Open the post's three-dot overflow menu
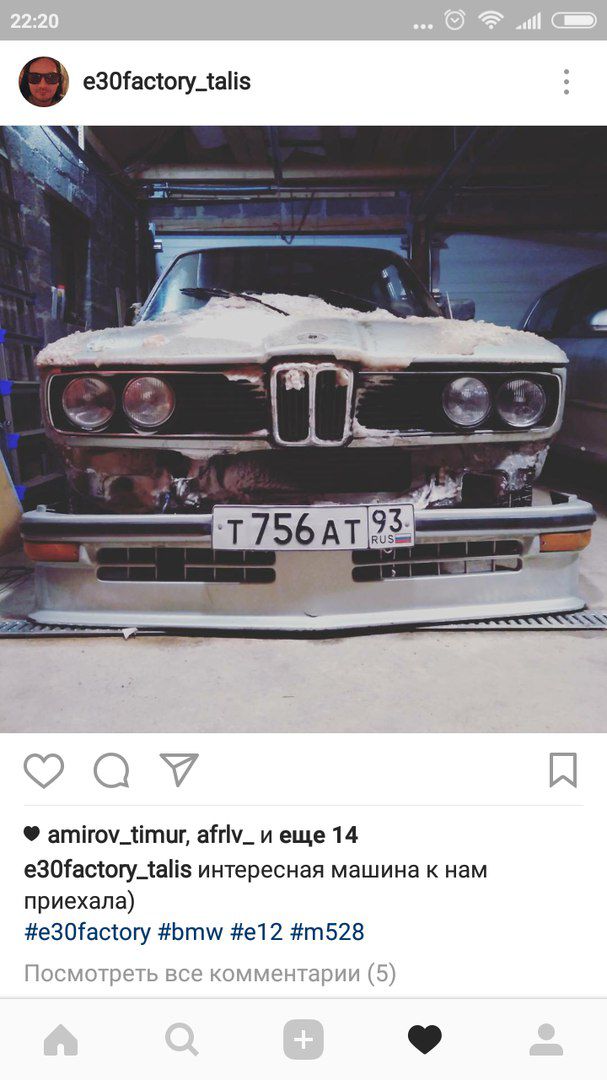Viewport: 607px width, 1080px height. coord(566,82)
